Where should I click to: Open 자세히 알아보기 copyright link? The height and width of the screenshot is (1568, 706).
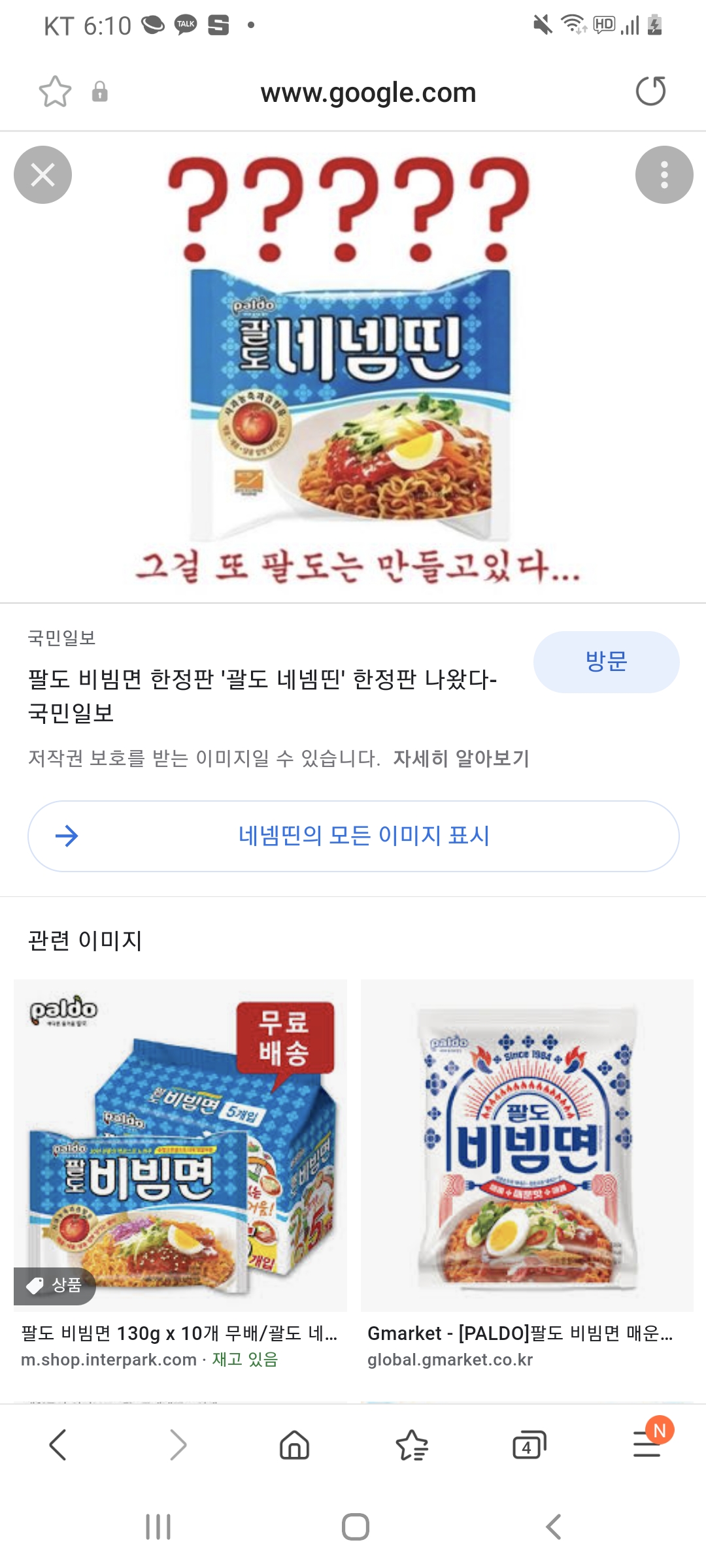pos(461,758)
